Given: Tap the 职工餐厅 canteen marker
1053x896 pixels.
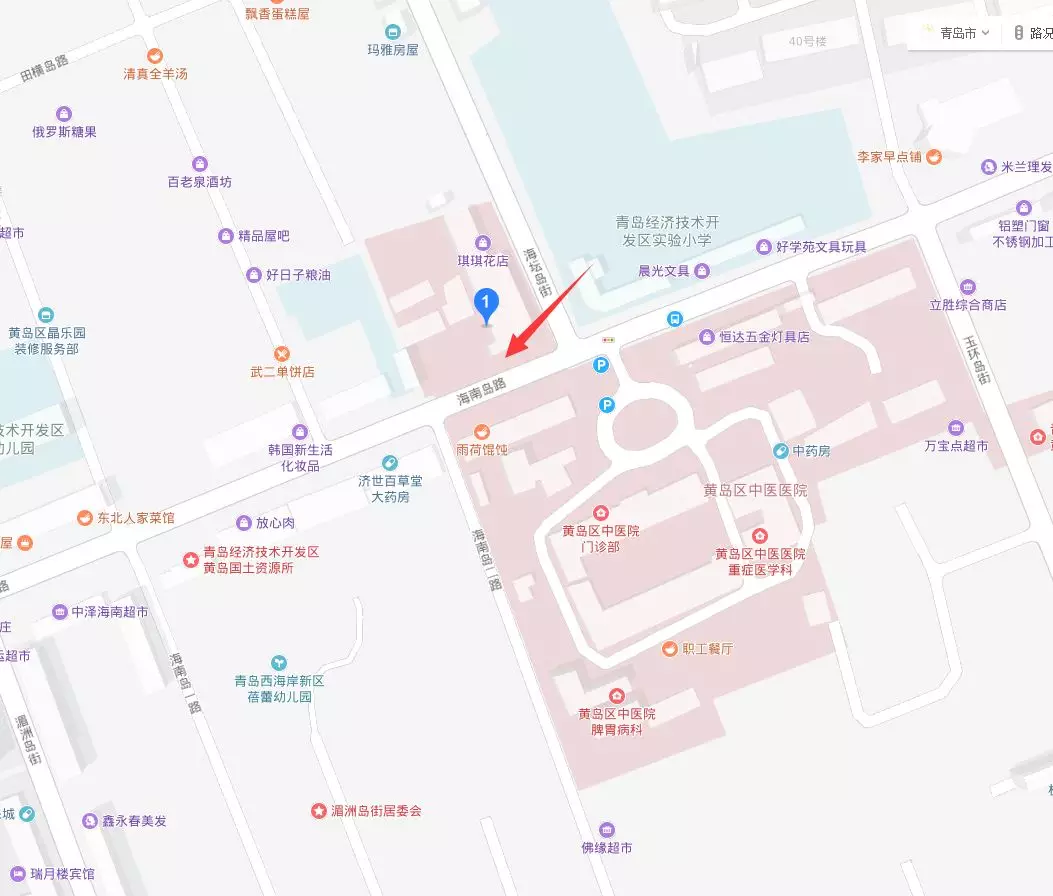Looking at the screenshot, I should tap(669, 649).
